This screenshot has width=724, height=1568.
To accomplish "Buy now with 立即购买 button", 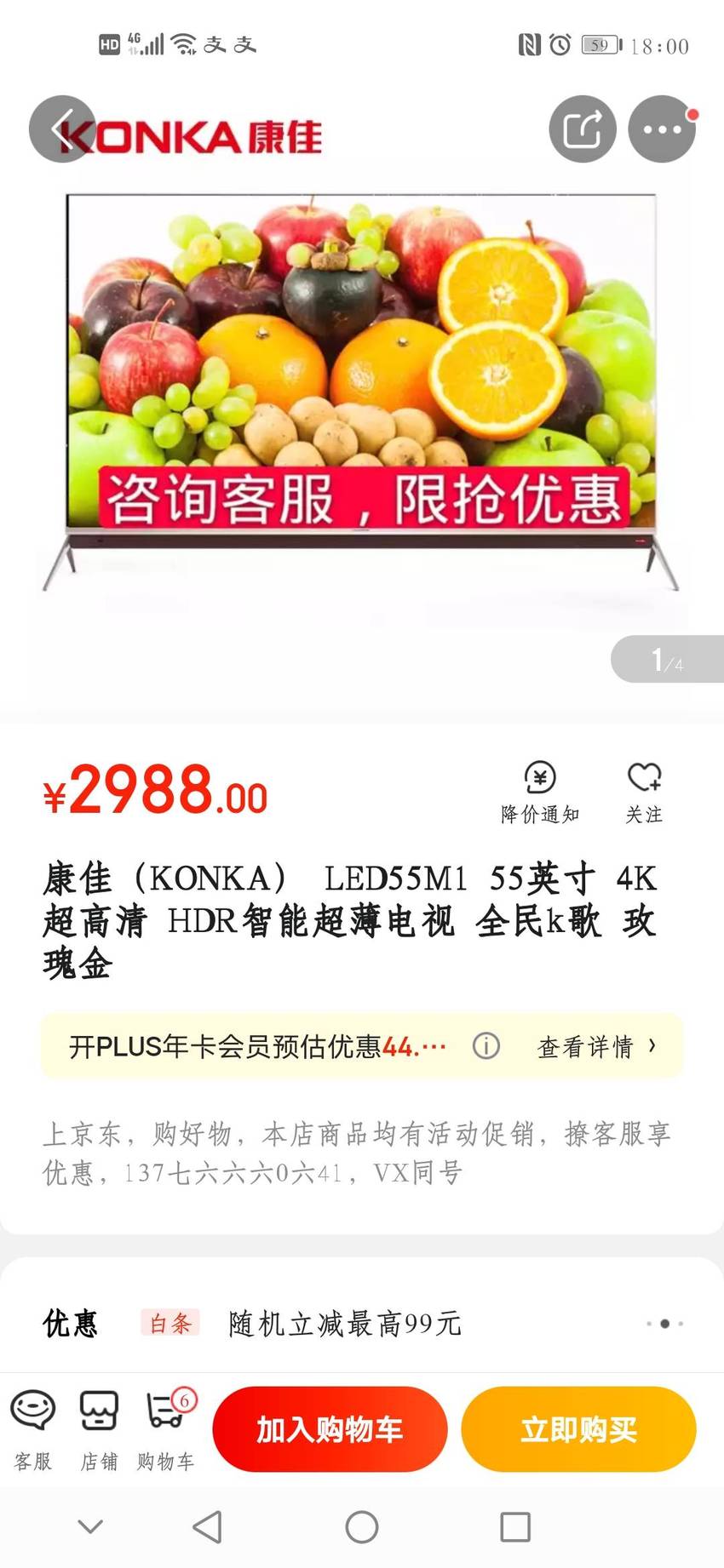I will [x=579, y=1429].
